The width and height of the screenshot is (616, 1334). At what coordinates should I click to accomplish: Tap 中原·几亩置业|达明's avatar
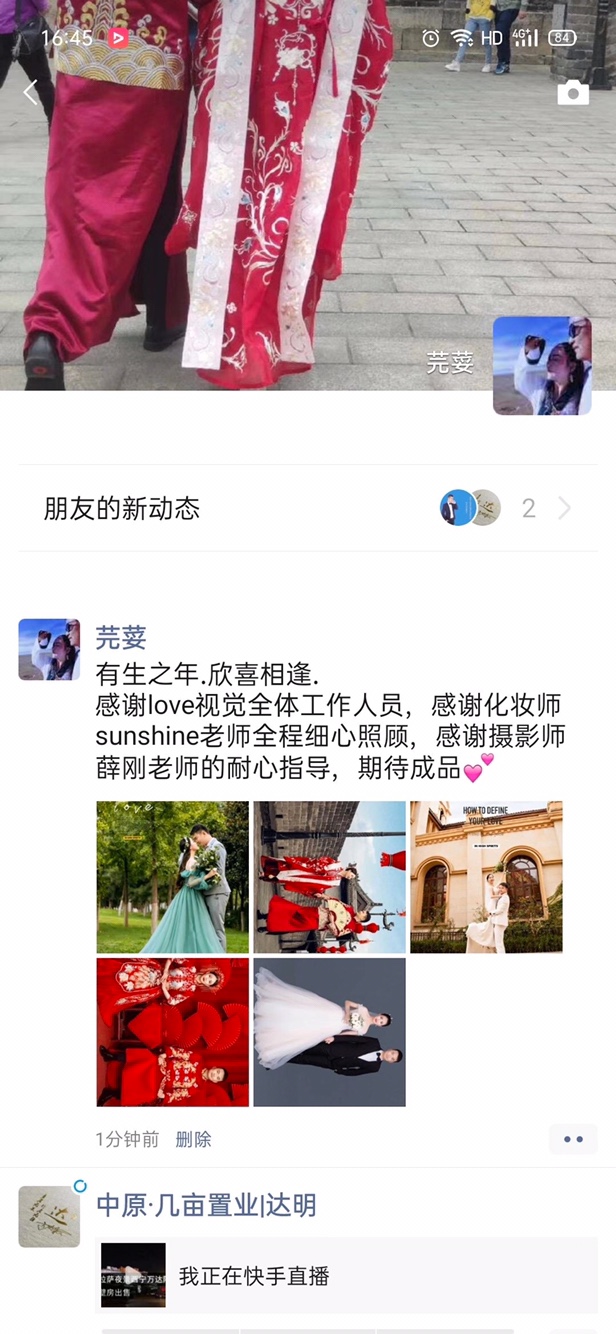pyautogui.click(x=49, y=1217)
